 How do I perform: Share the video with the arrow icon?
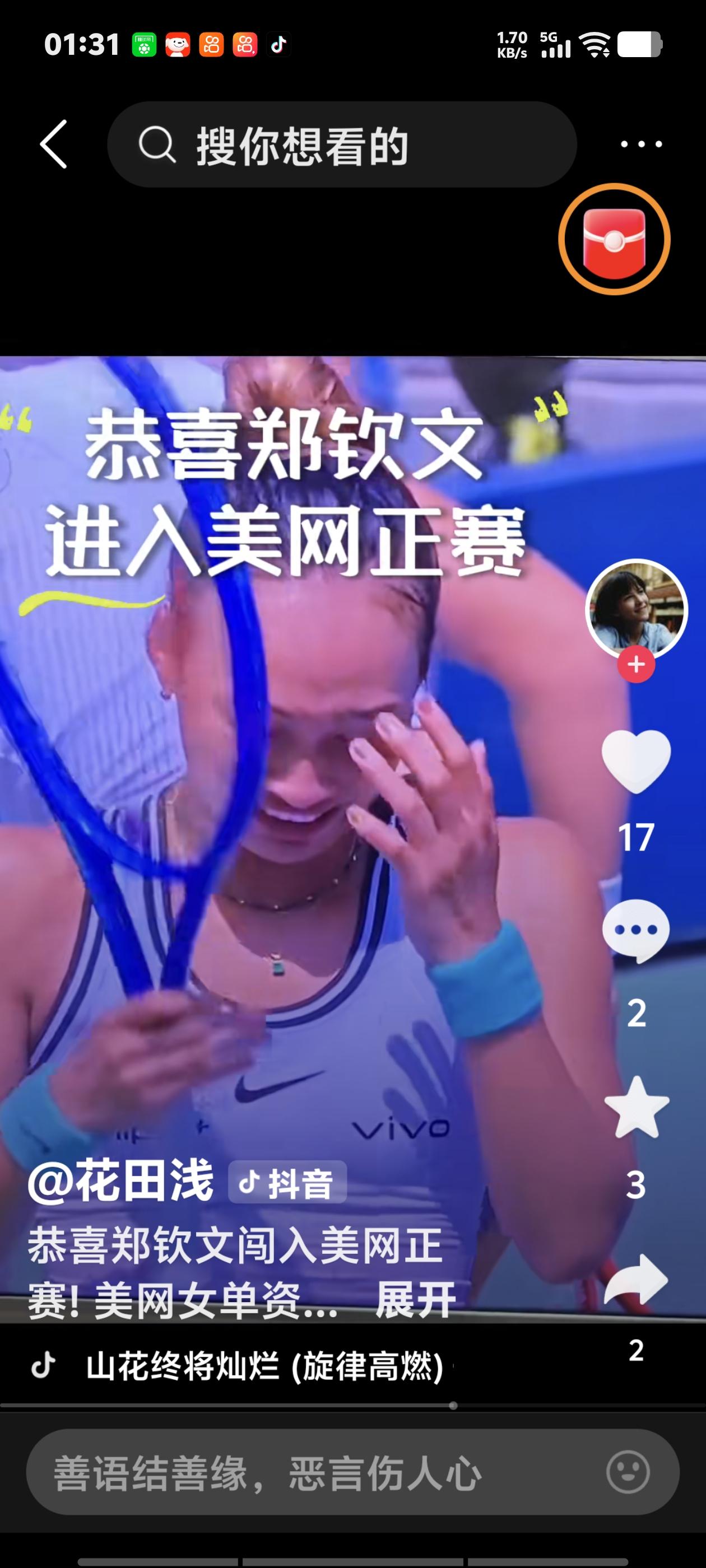pos(636,1279)
